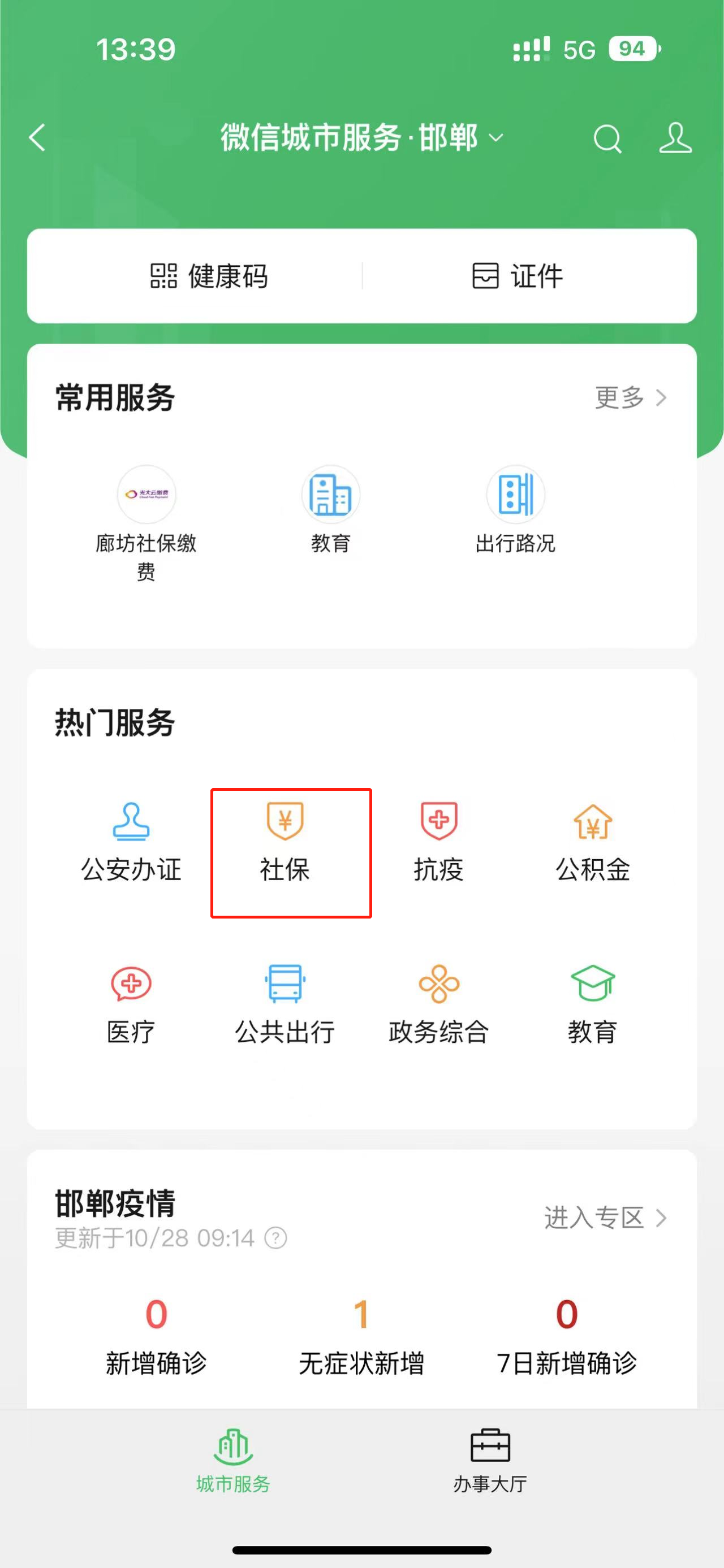The height and width of the screenshot is (1568, 724).
Task: Open the search icon in header
Action: (x=607, y=139)
